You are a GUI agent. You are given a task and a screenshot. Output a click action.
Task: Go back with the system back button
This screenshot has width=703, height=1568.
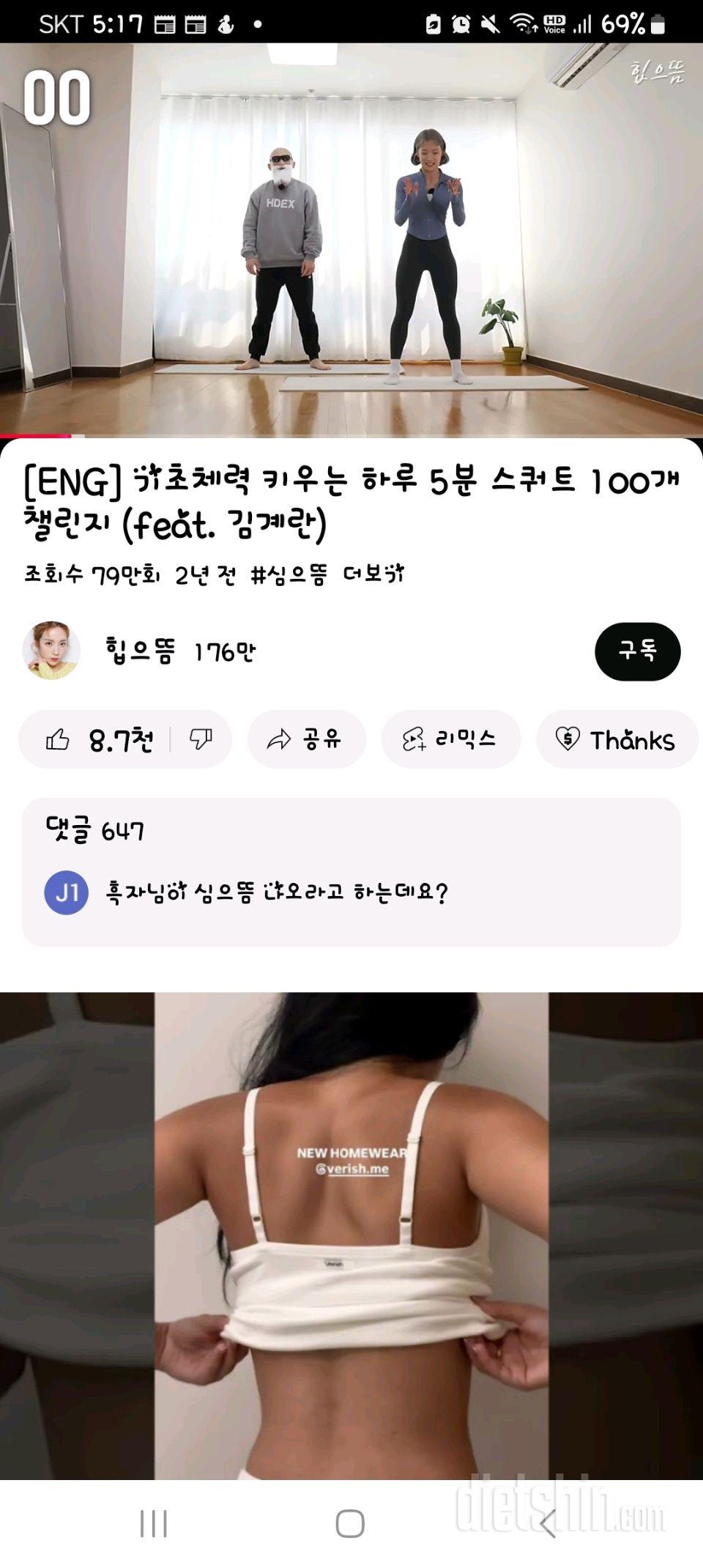tap(547, 1524)
